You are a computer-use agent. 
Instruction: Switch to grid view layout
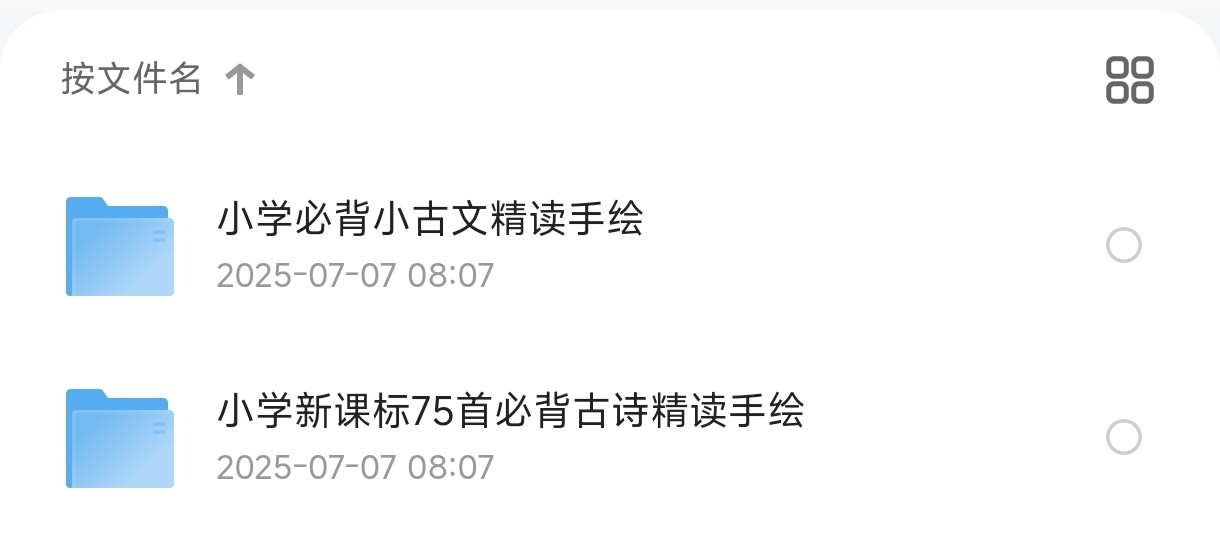1129,80
